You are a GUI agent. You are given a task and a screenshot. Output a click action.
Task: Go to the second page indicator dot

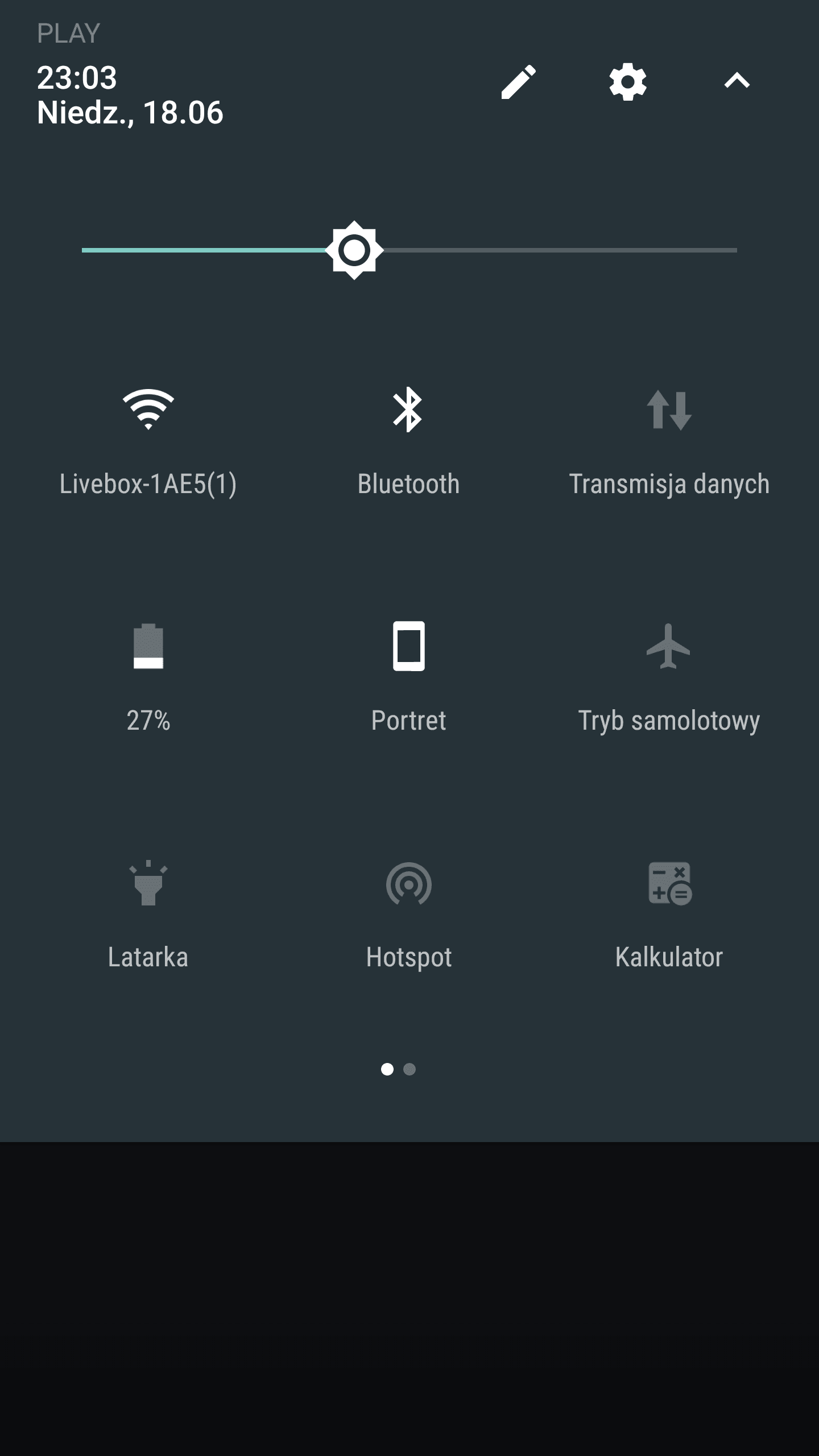(409, 1069)
